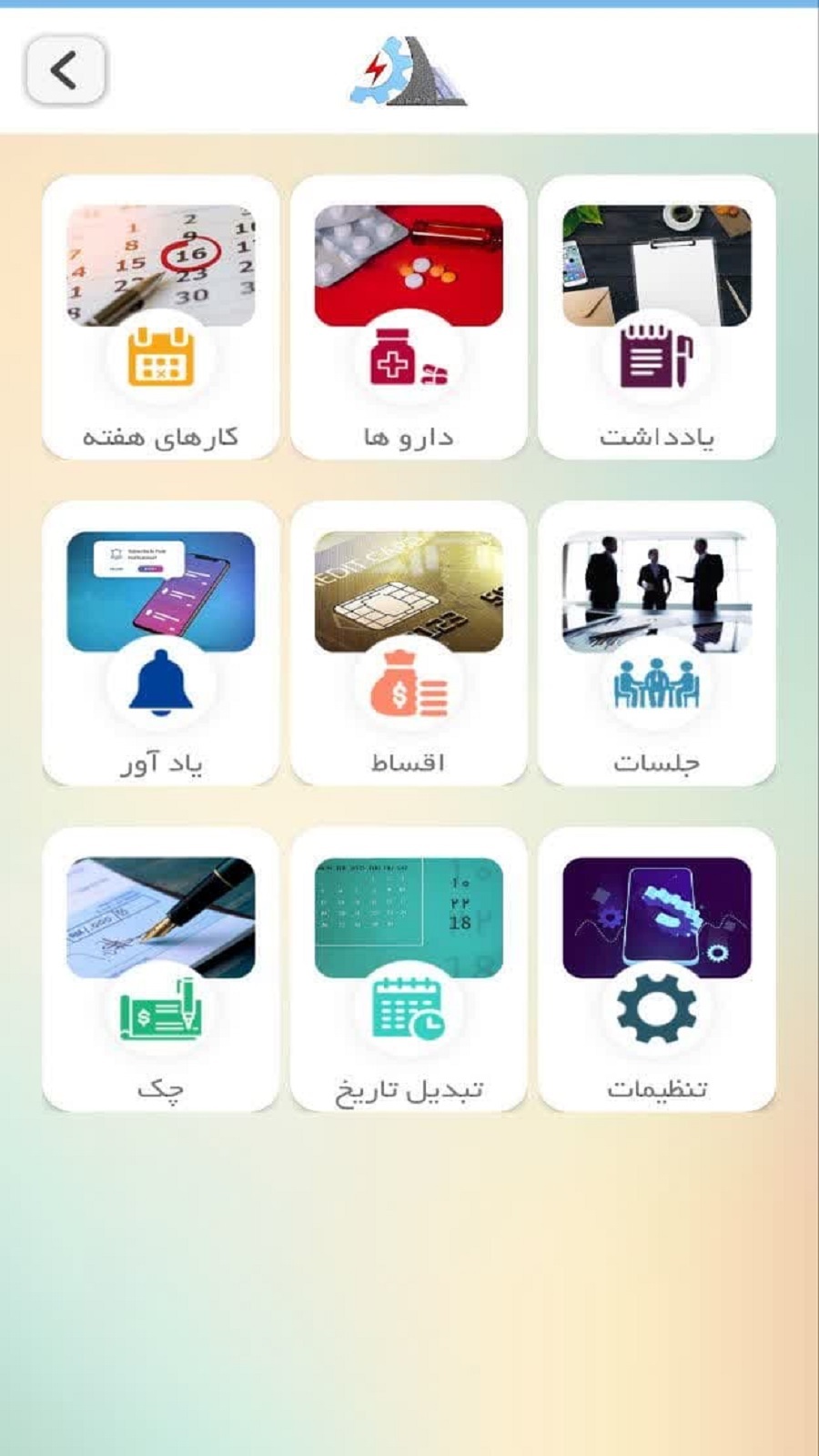Open the جلسات meetings tile
The image size is (819, 1456).
click(656, 643)
